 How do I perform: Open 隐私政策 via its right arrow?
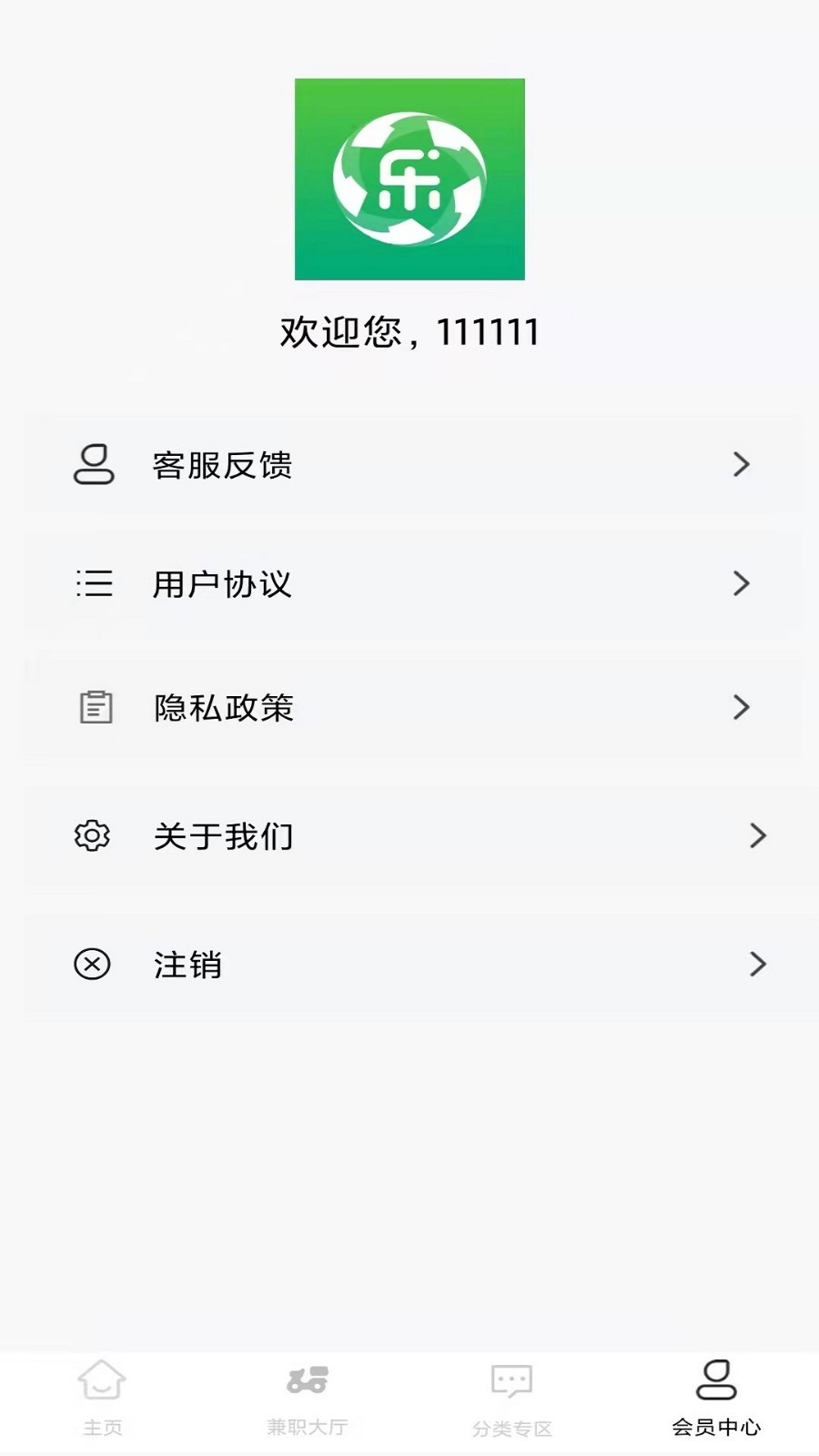(x=742, y=707)
